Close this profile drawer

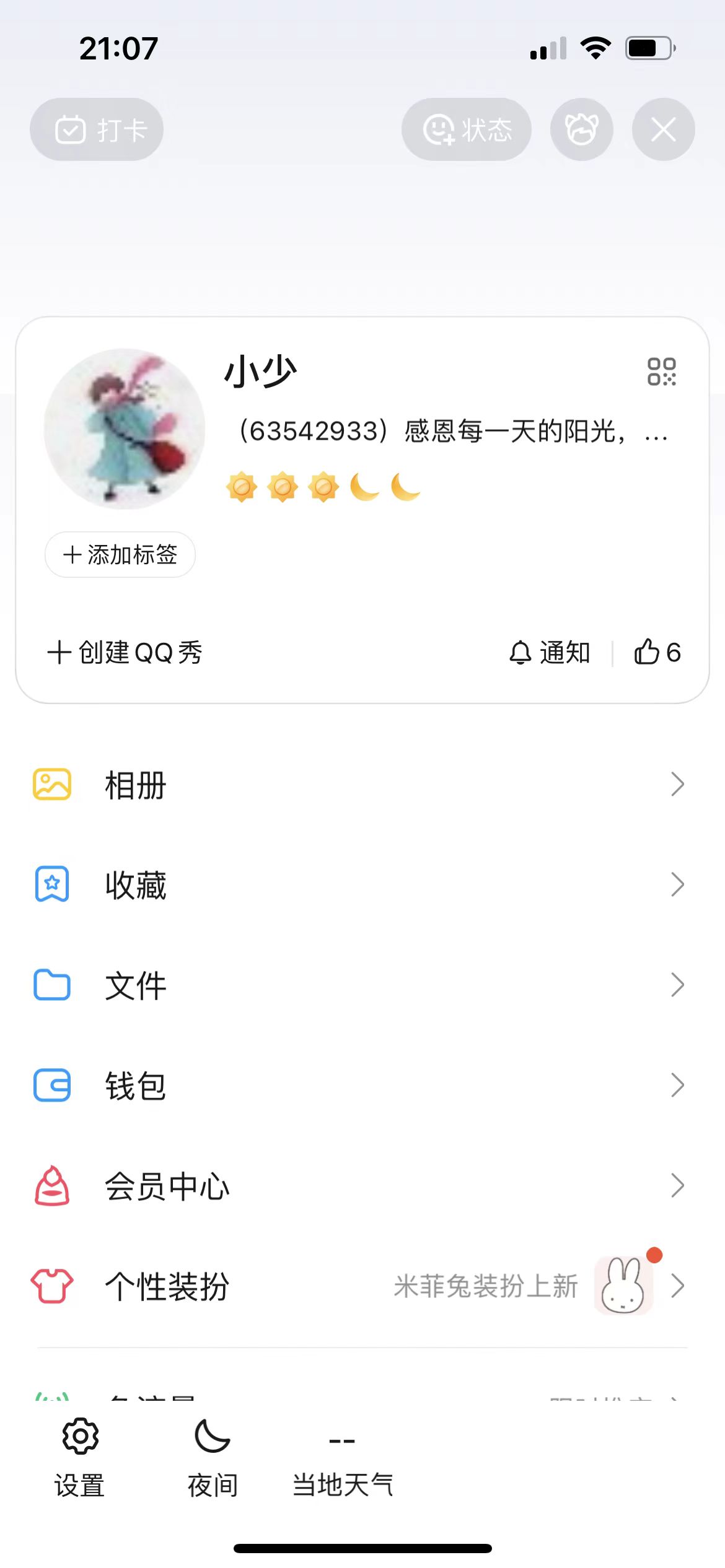(663, 130)
